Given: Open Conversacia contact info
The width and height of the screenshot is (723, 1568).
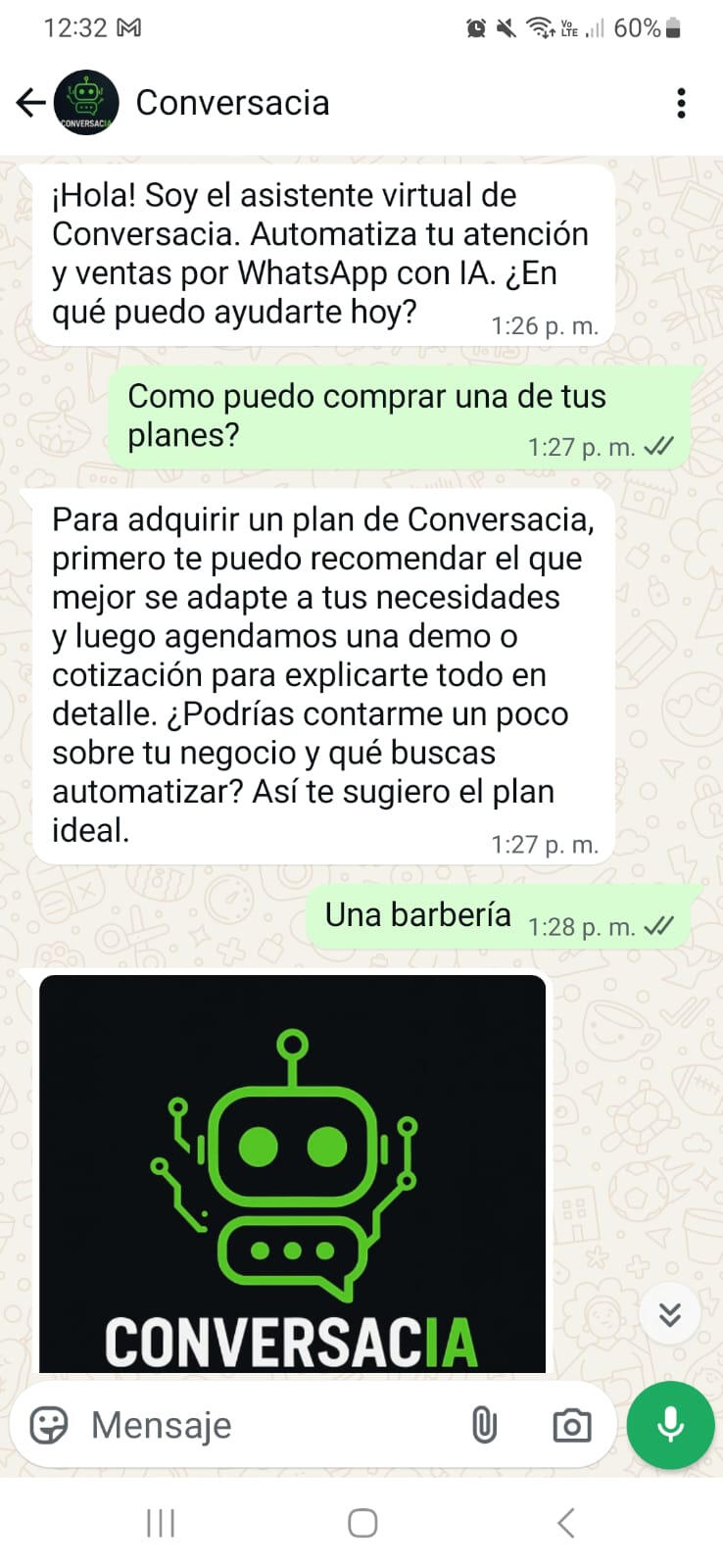Looking at the screenshot, I should pyautogui.click(x=232, y=103).
